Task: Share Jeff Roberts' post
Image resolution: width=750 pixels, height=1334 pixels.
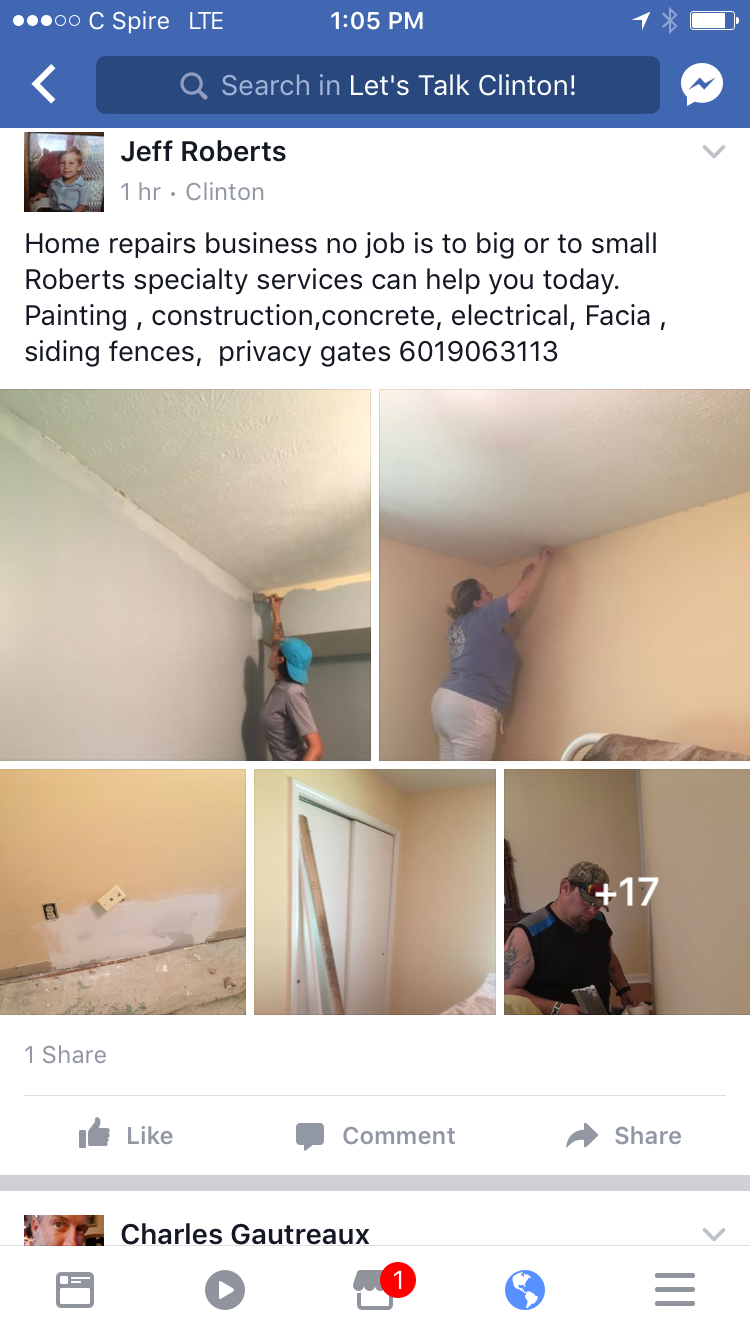Action: coord(624,1135)
